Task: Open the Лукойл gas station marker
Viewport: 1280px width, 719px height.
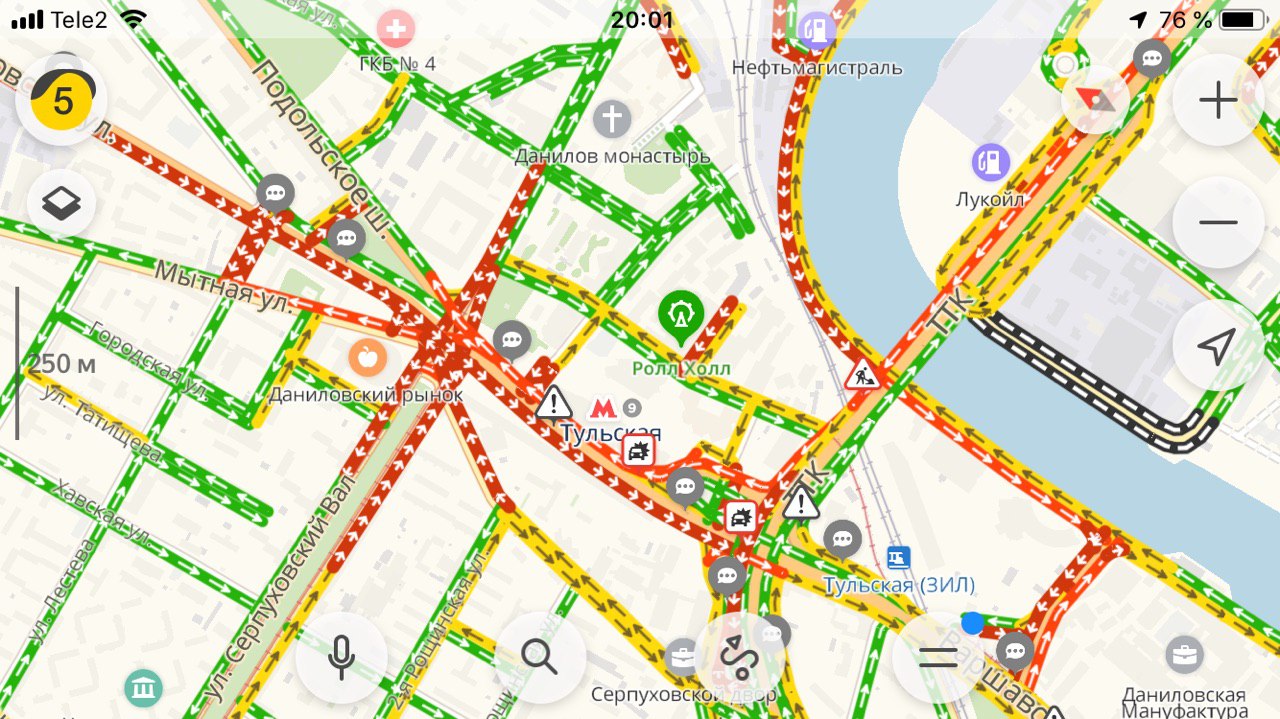Action: click(x=990, y=161)
